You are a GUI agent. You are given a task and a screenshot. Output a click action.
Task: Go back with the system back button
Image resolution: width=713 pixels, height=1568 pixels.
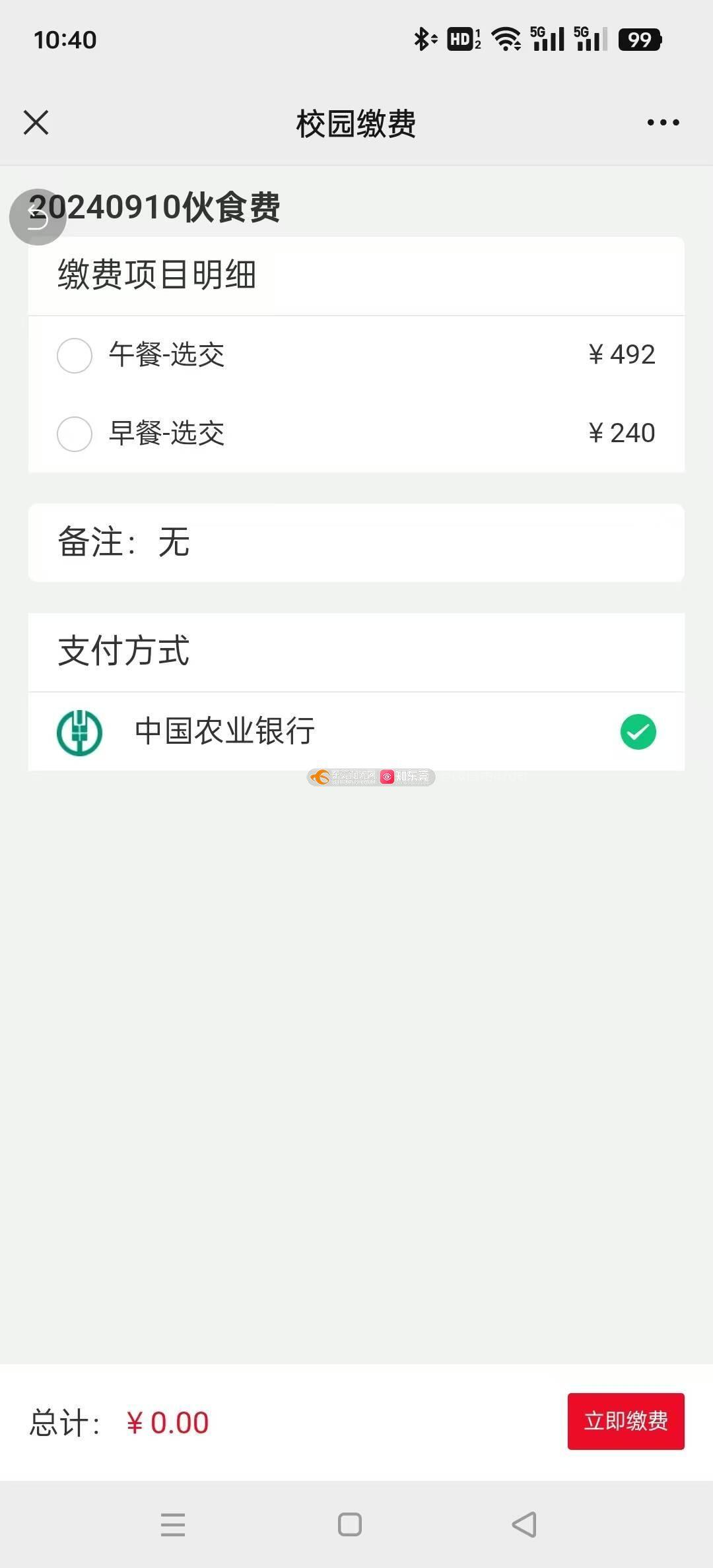(524, 1524)
